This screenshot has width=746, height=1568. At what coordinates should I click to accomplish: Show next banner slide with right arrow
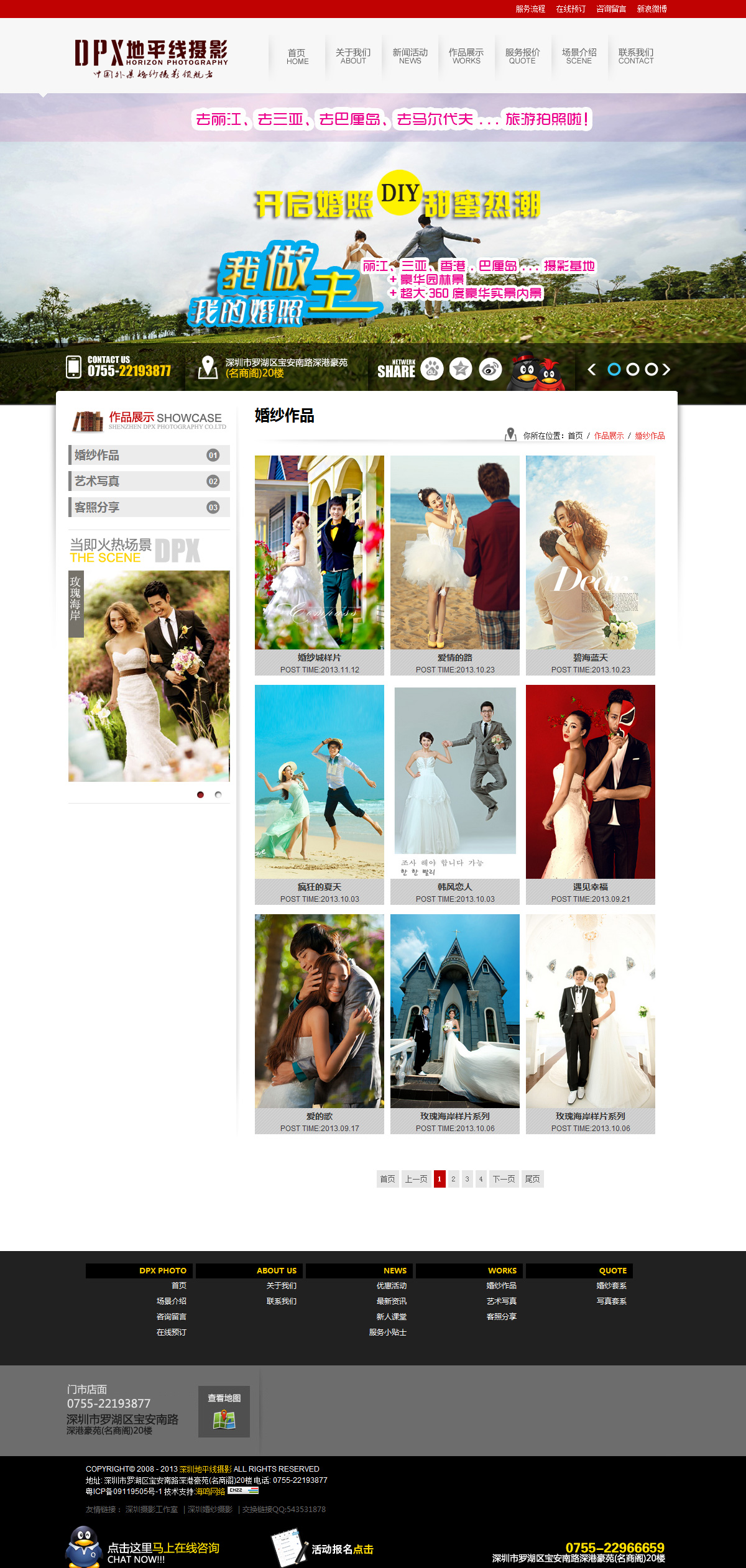pyautogui.click(x=666, y=369)
